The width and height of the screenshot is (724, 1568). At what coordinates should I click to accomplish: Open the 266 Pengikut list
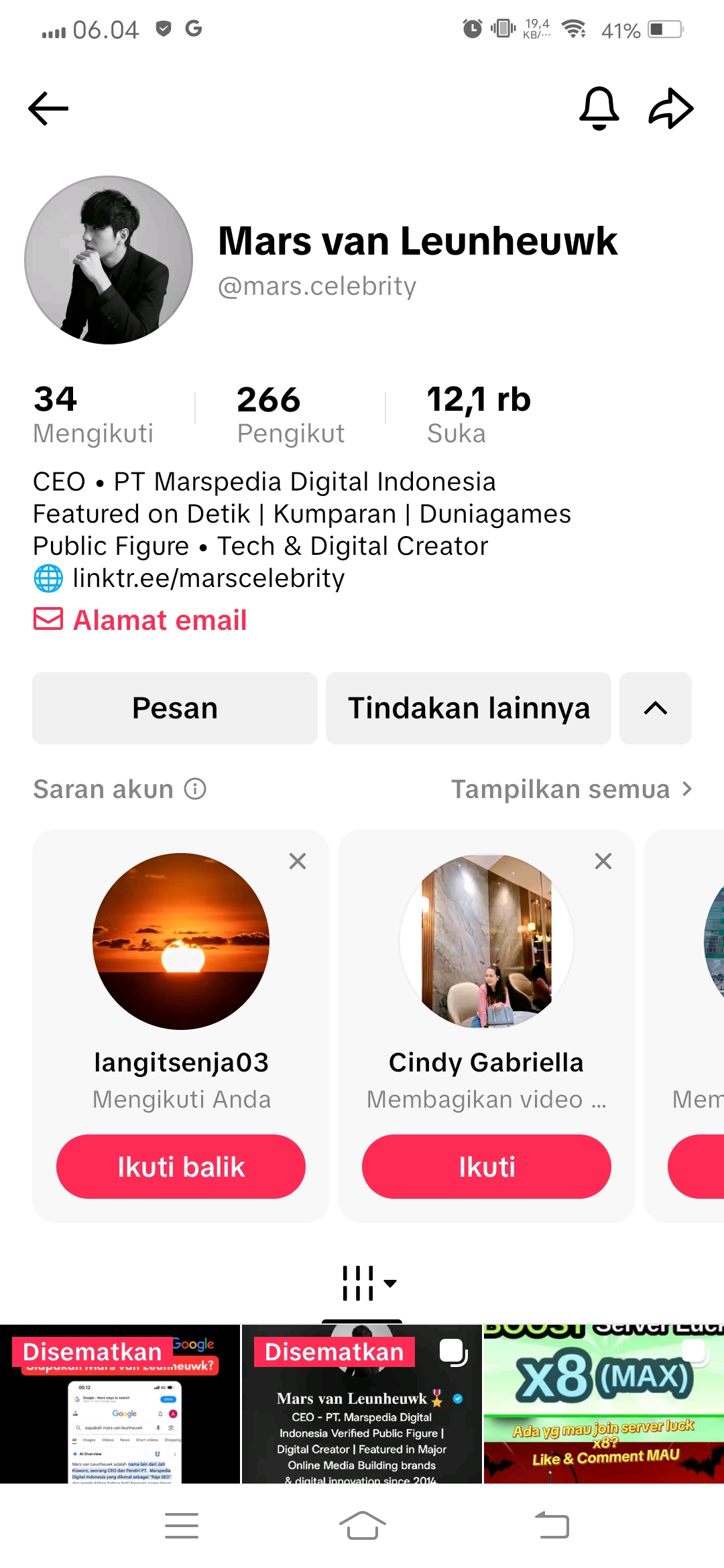[x=290, y=415]
